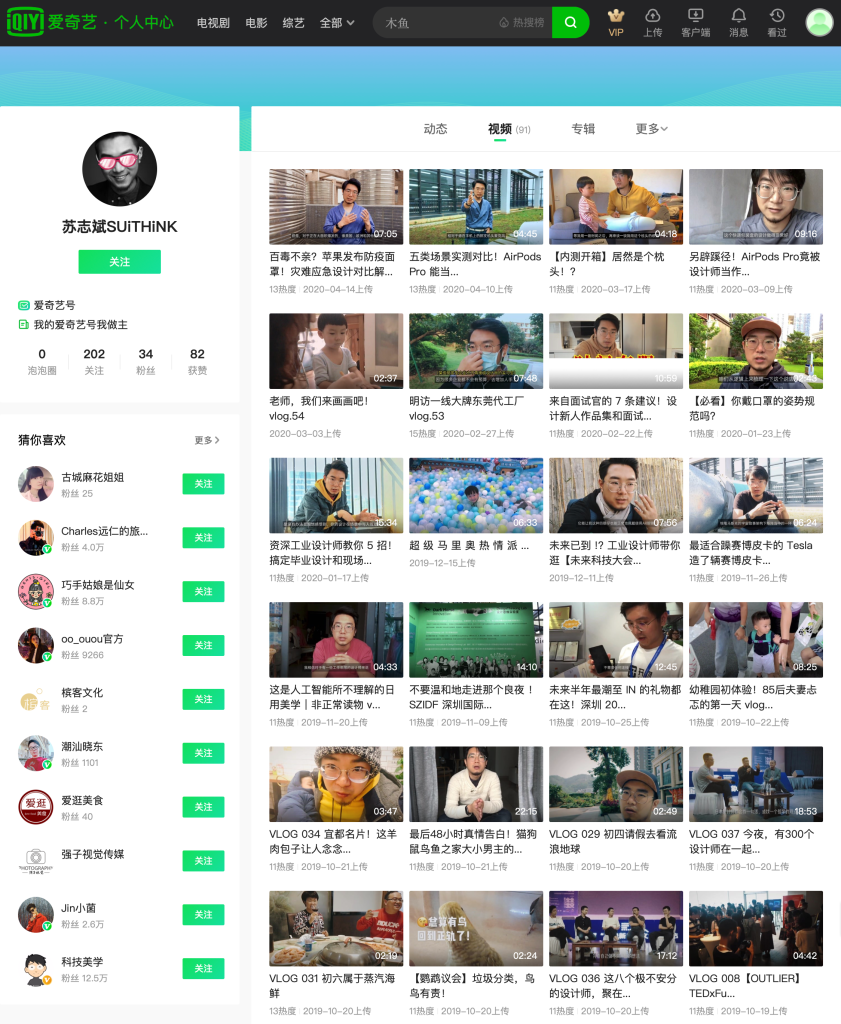
Task: Switch to the 专辑 tab
Action: click(583, 129)
